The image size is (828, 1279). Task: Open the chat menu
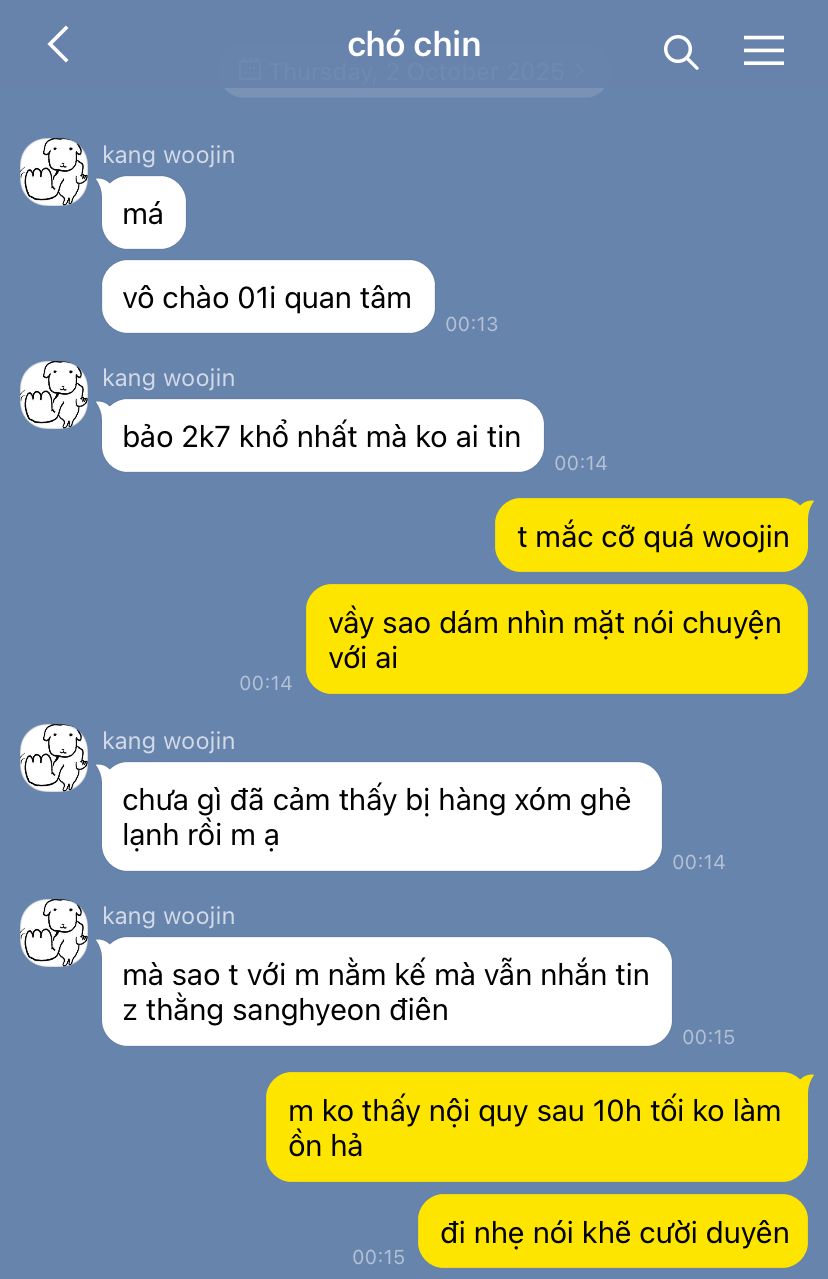tap(764, 51)
